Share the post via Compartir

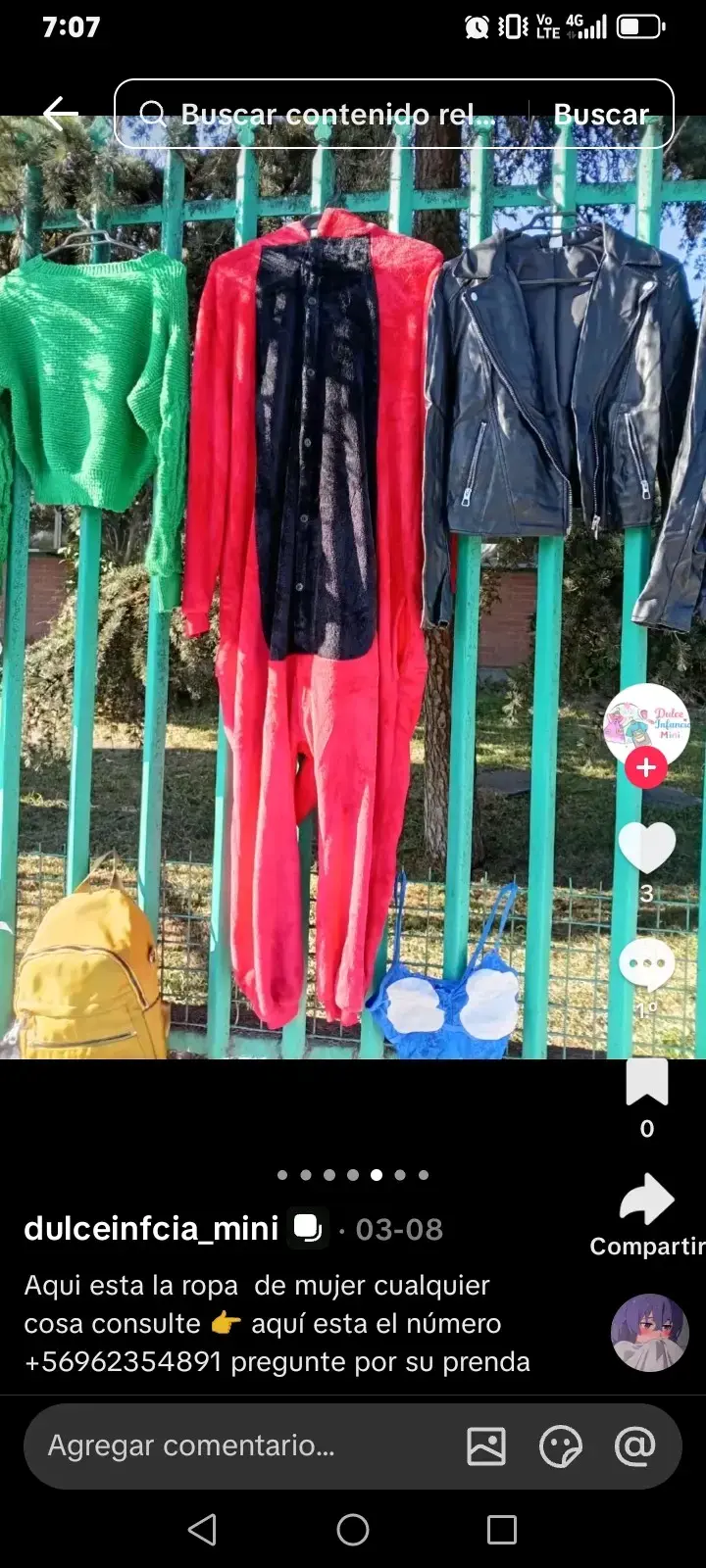coord(646,1216)
